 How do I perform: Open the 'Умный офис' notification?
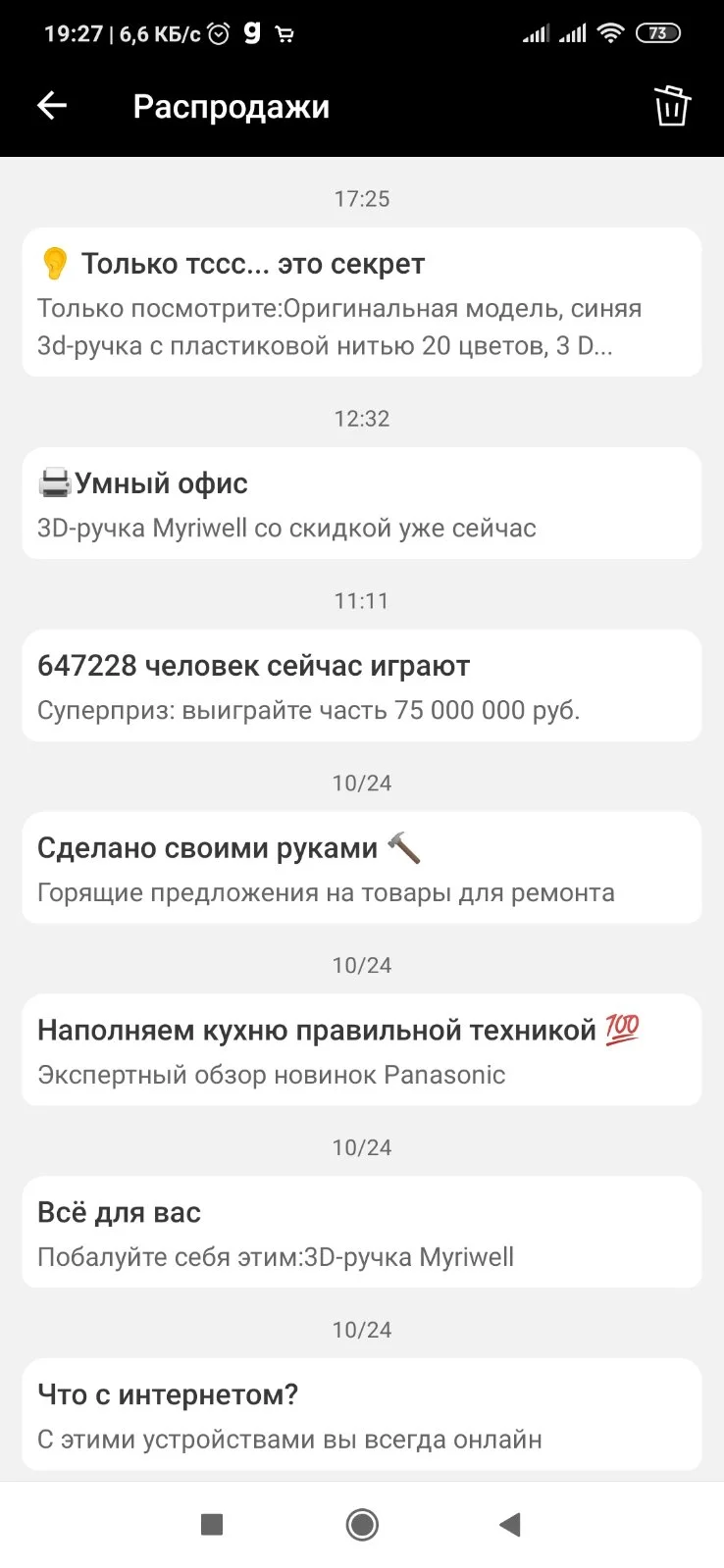pos(362,503)
